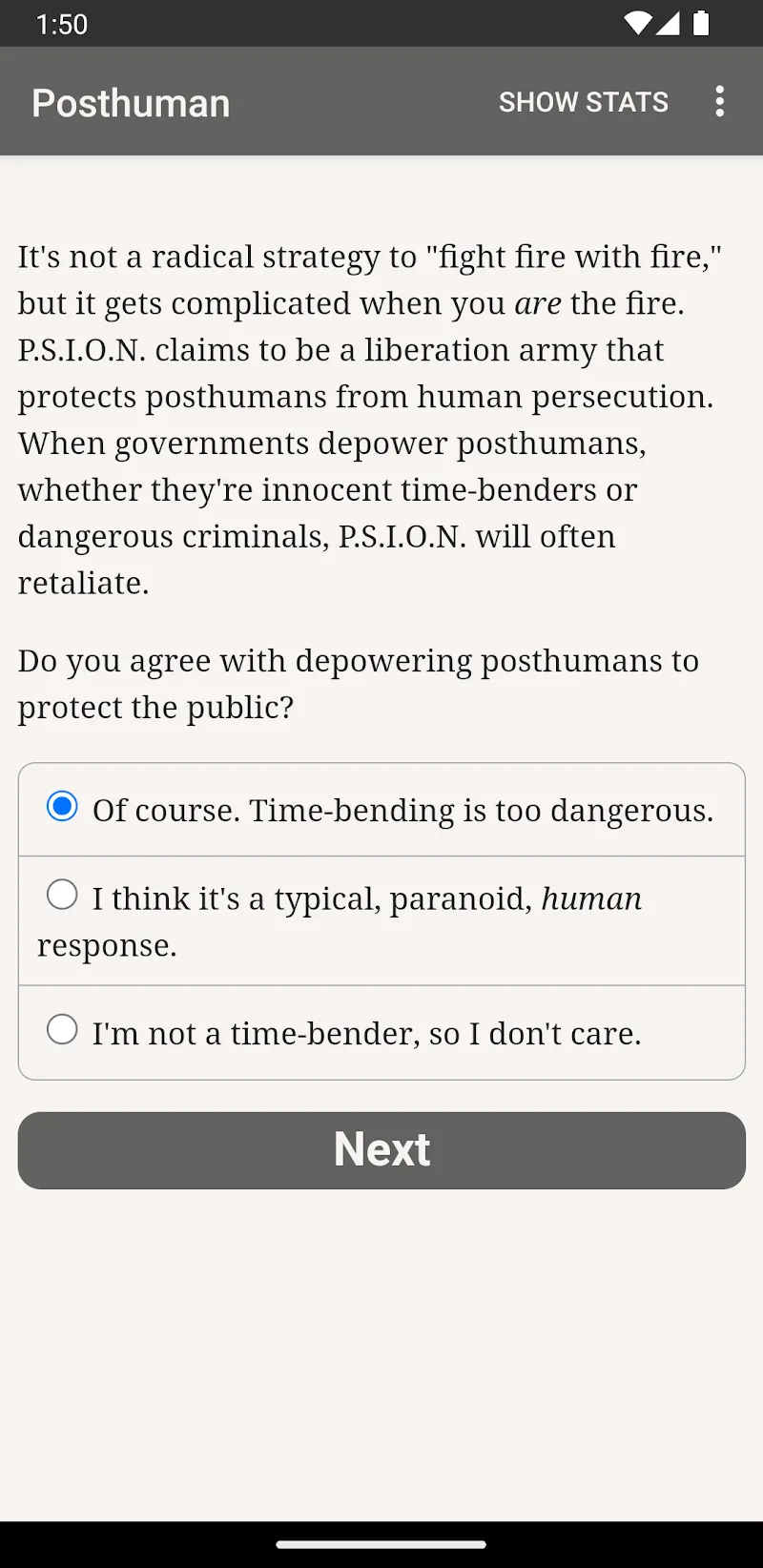Screen dimensions: 763x1568
Task: Click the battery indicator icon
Action: coord(703,24)
